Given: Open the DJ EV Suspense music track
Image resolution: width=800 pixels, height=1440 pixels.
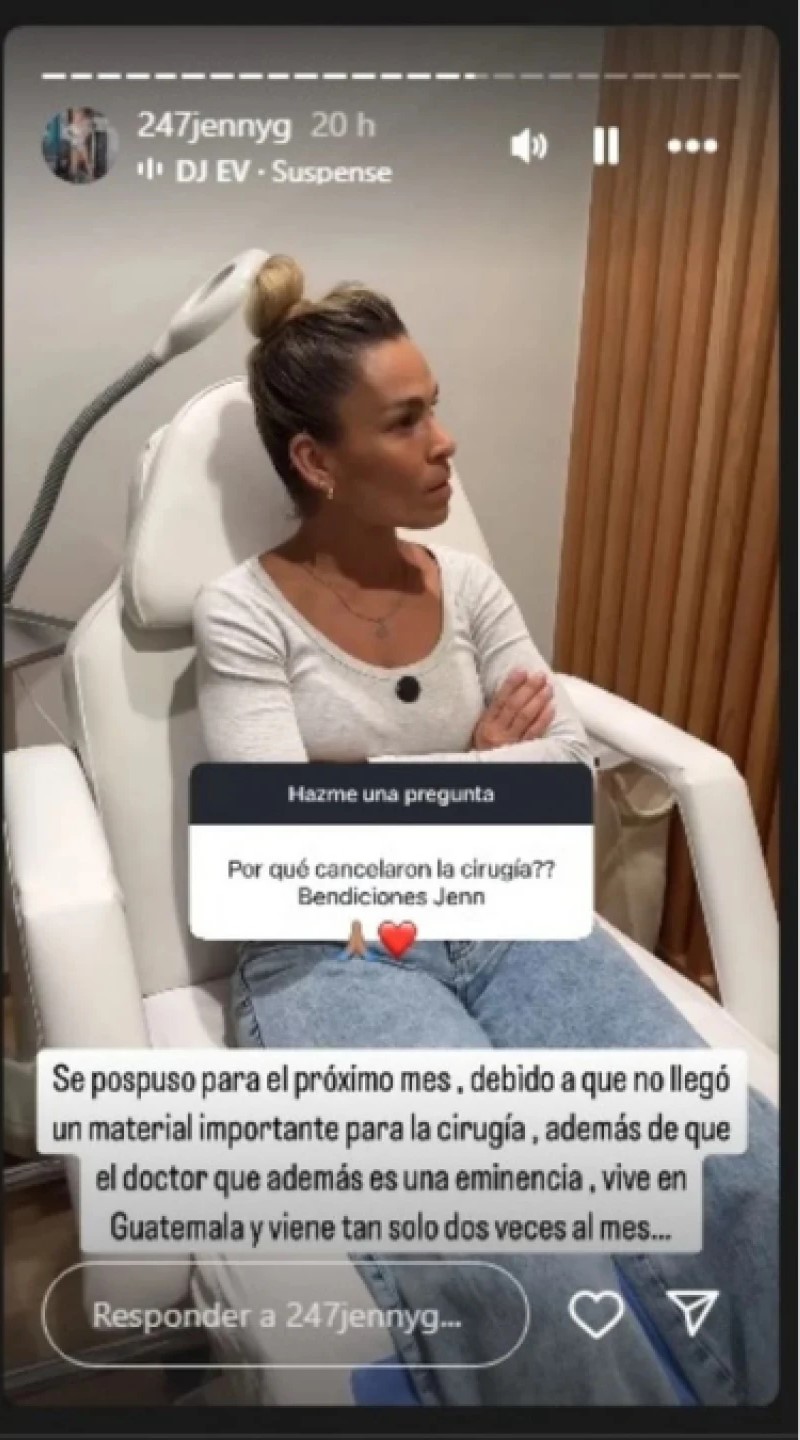Looking at the screenshot, I should pyautogui.click(x=263, y=171).
